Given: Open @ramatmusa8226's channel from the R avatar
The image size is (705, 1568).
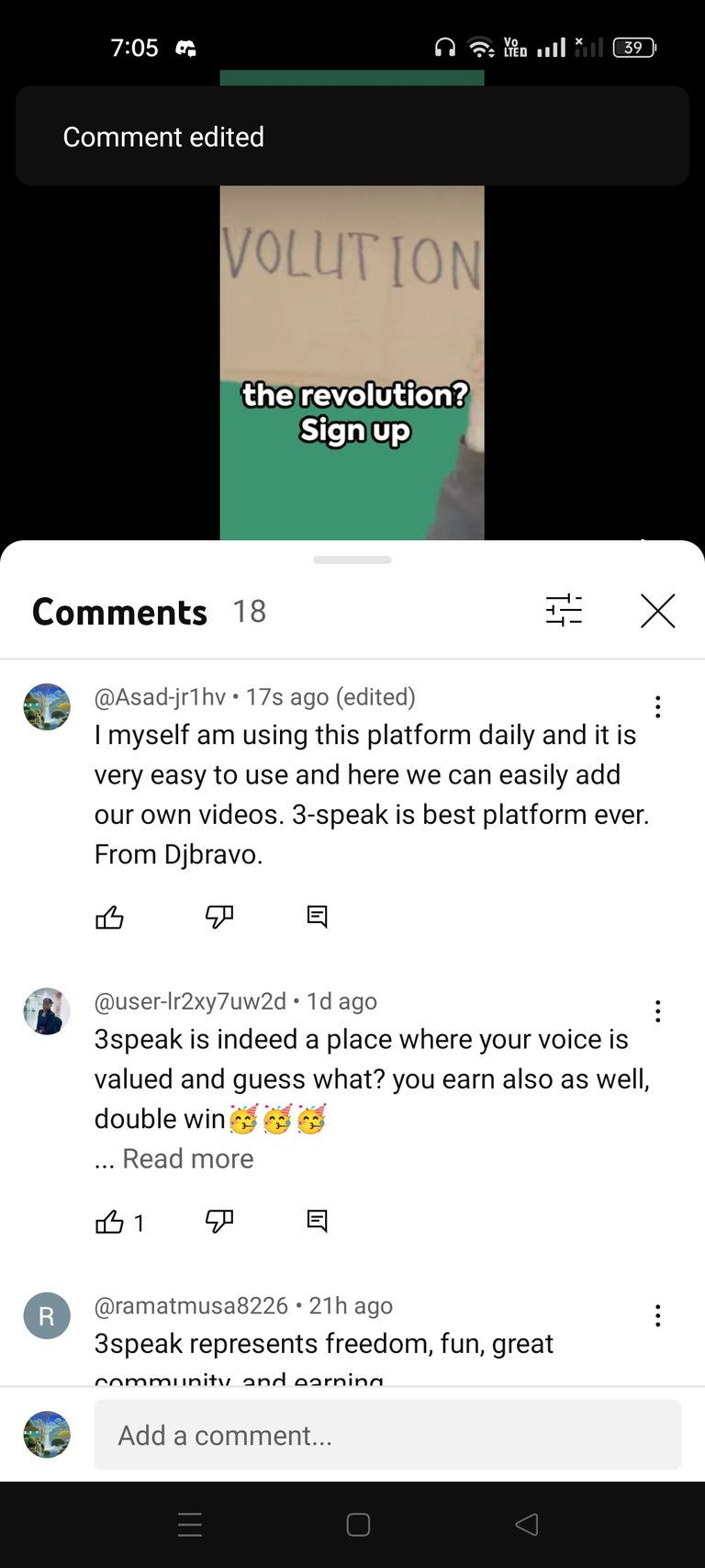Looking at the screenshot, I should pyautogui.click(x=47, y=1316).
